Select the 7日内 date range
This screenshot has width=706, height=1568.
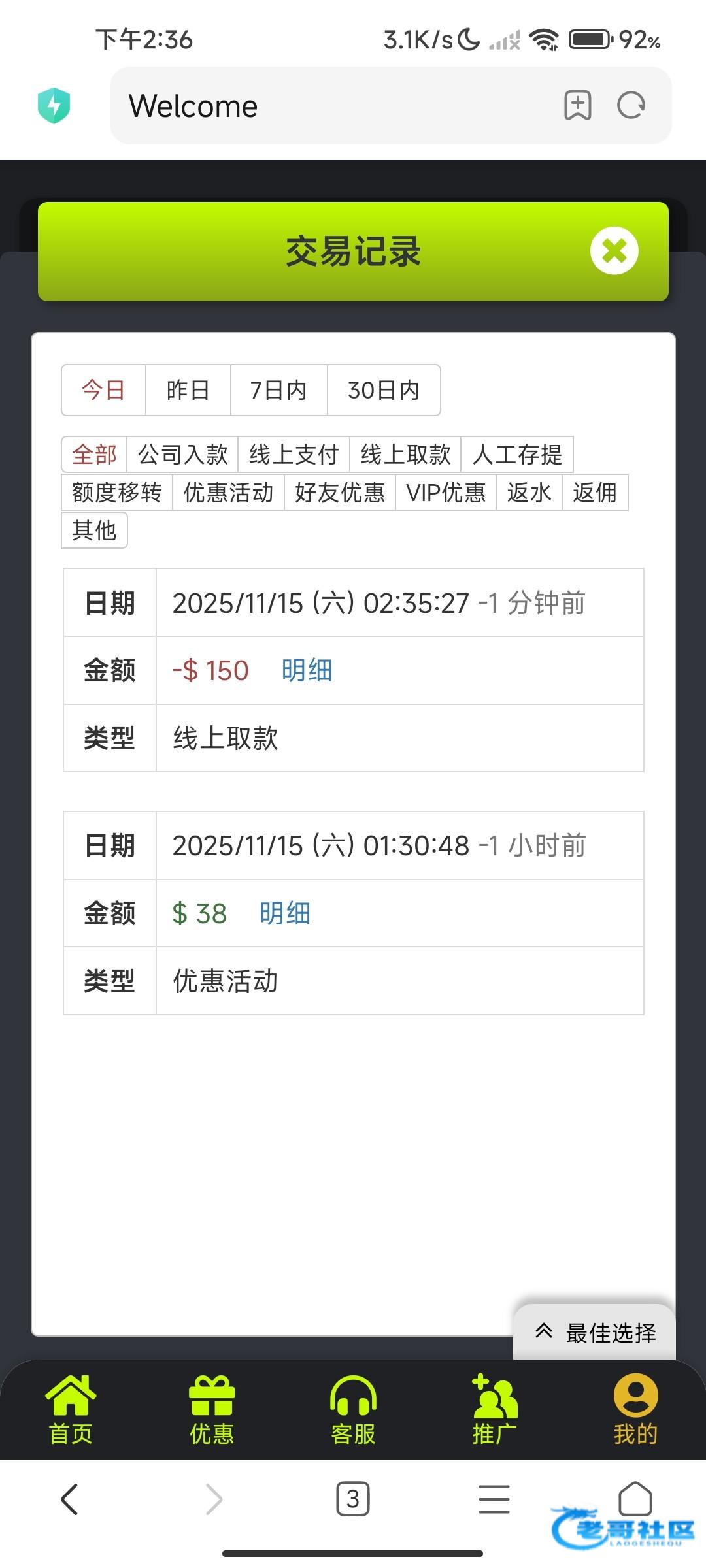pos(278,390)
